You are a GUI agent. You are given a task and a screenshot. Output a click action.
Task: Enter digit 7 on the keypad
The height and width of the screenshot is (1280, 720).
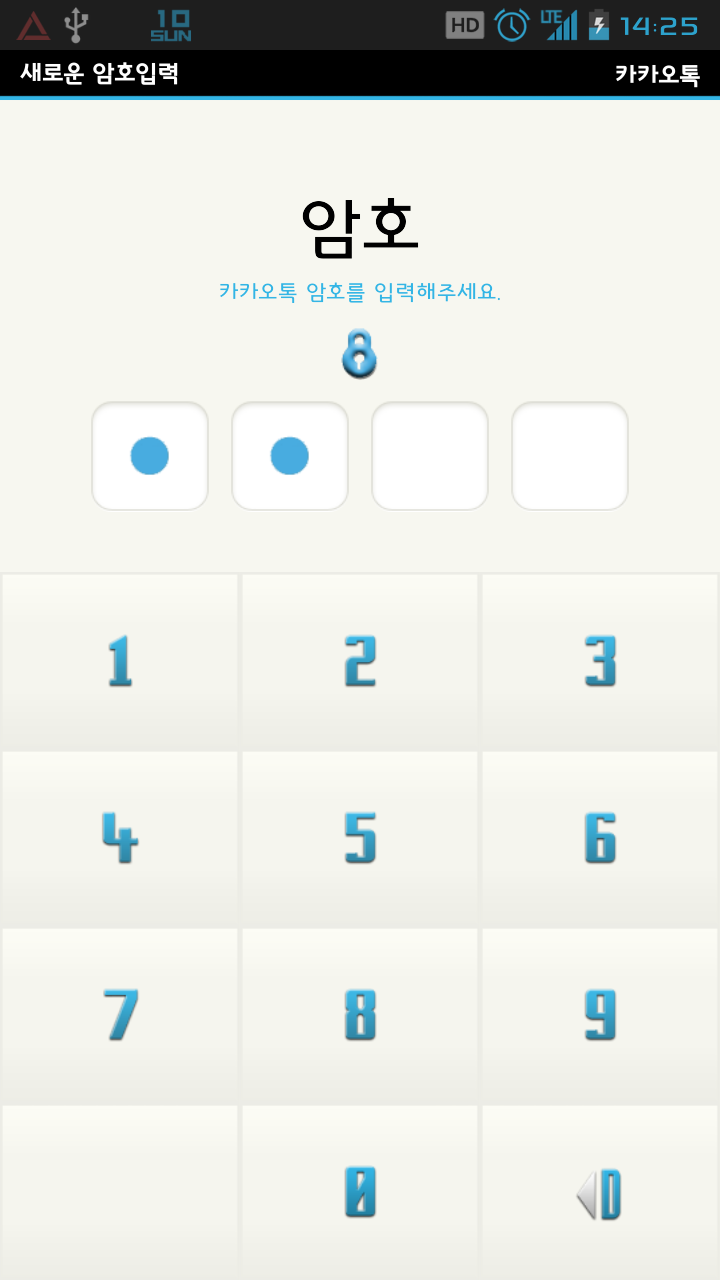coord(120,1016)
